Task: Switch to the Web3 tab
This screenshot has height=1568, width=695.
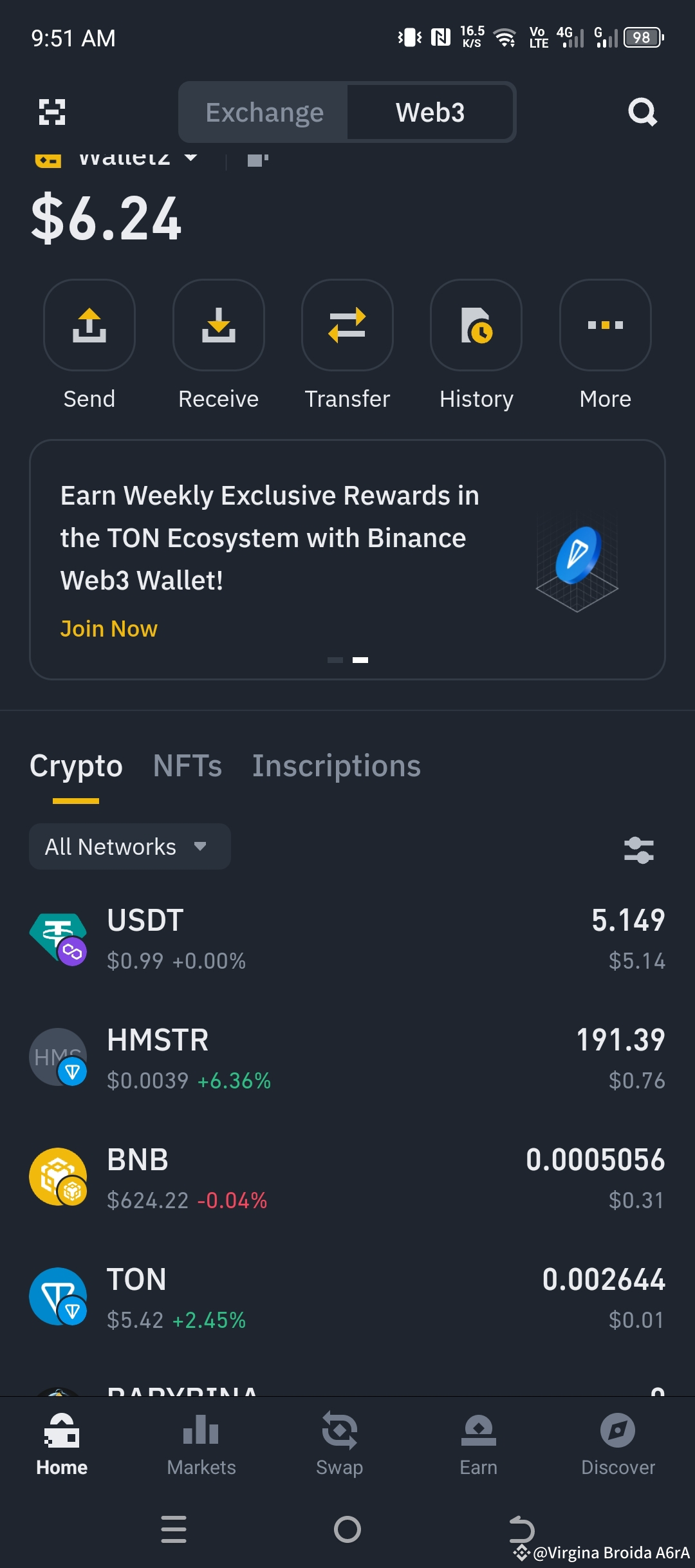Action: [430, 112]
